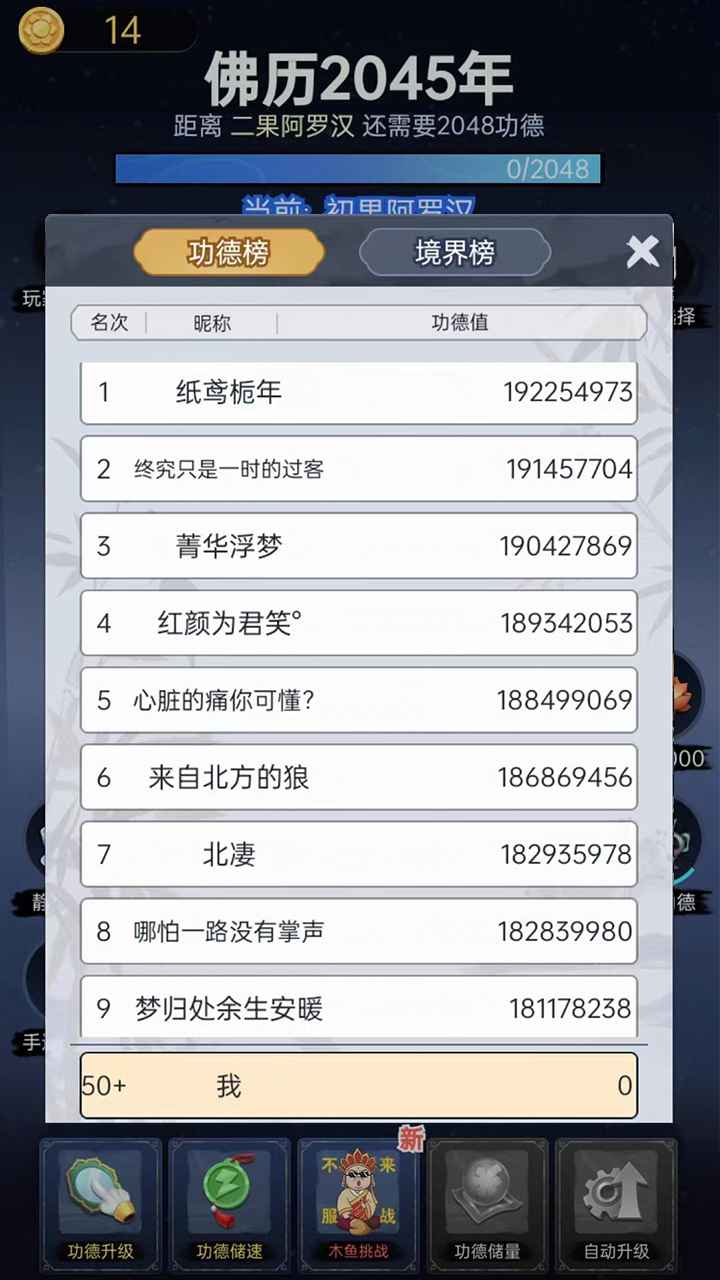Switch to the 境界榜 tab
Image resolution: width=720 pixels, height=1280 pixels.
[x=454, y=252]
